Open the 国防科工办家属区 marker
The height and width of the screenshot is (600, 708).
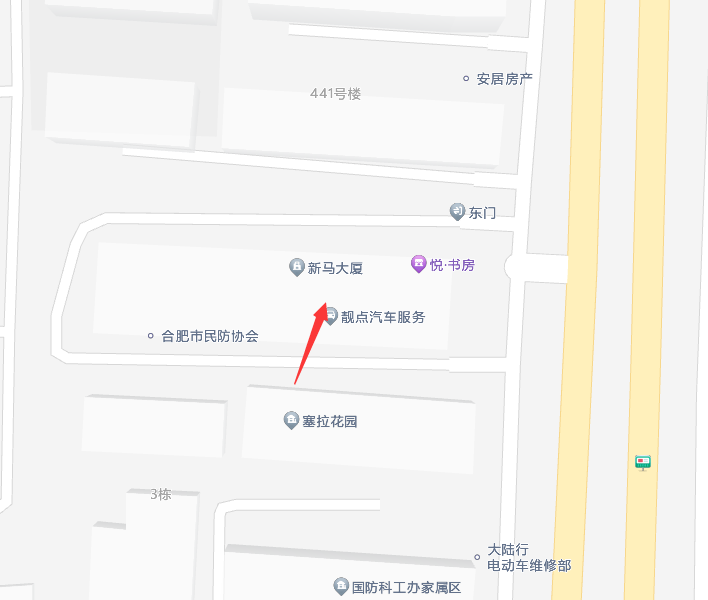340,586
